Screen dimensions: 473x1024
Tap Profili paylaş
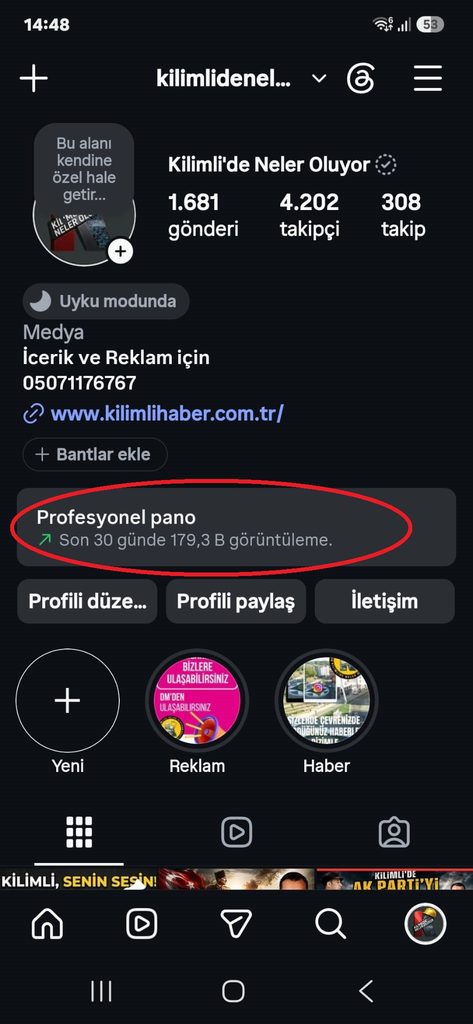[236, 601]
